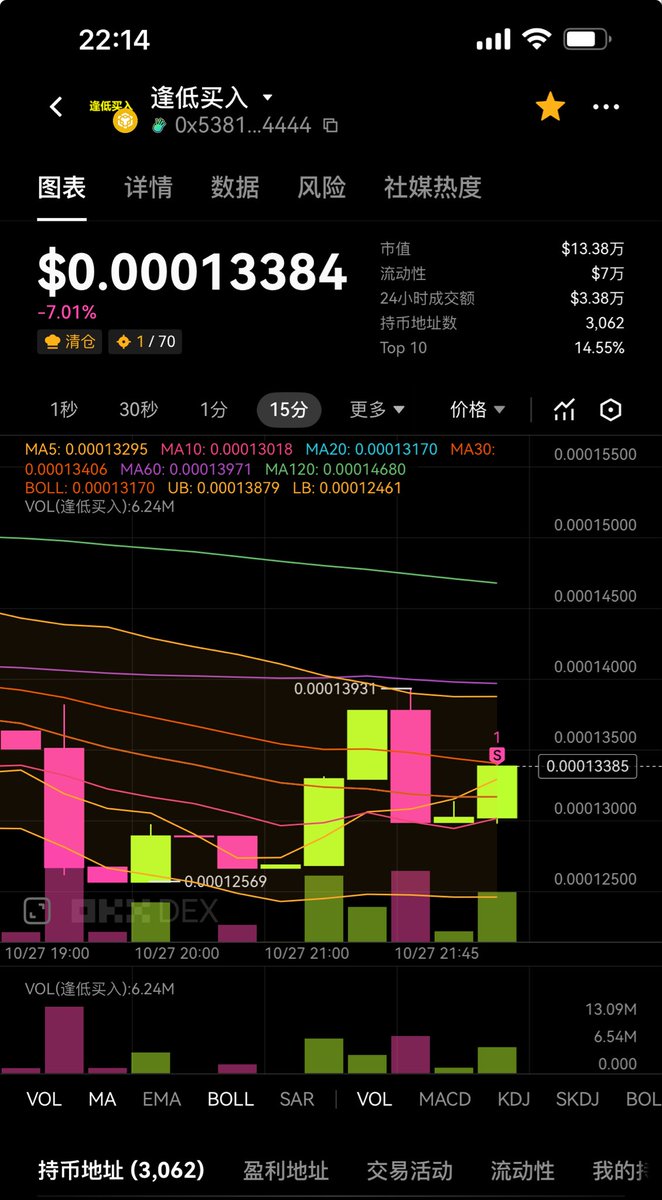Expand the 逢低买入 token dropdown
The width and height of the screenshot is (662, 1200).
click(x=267, y=98)
